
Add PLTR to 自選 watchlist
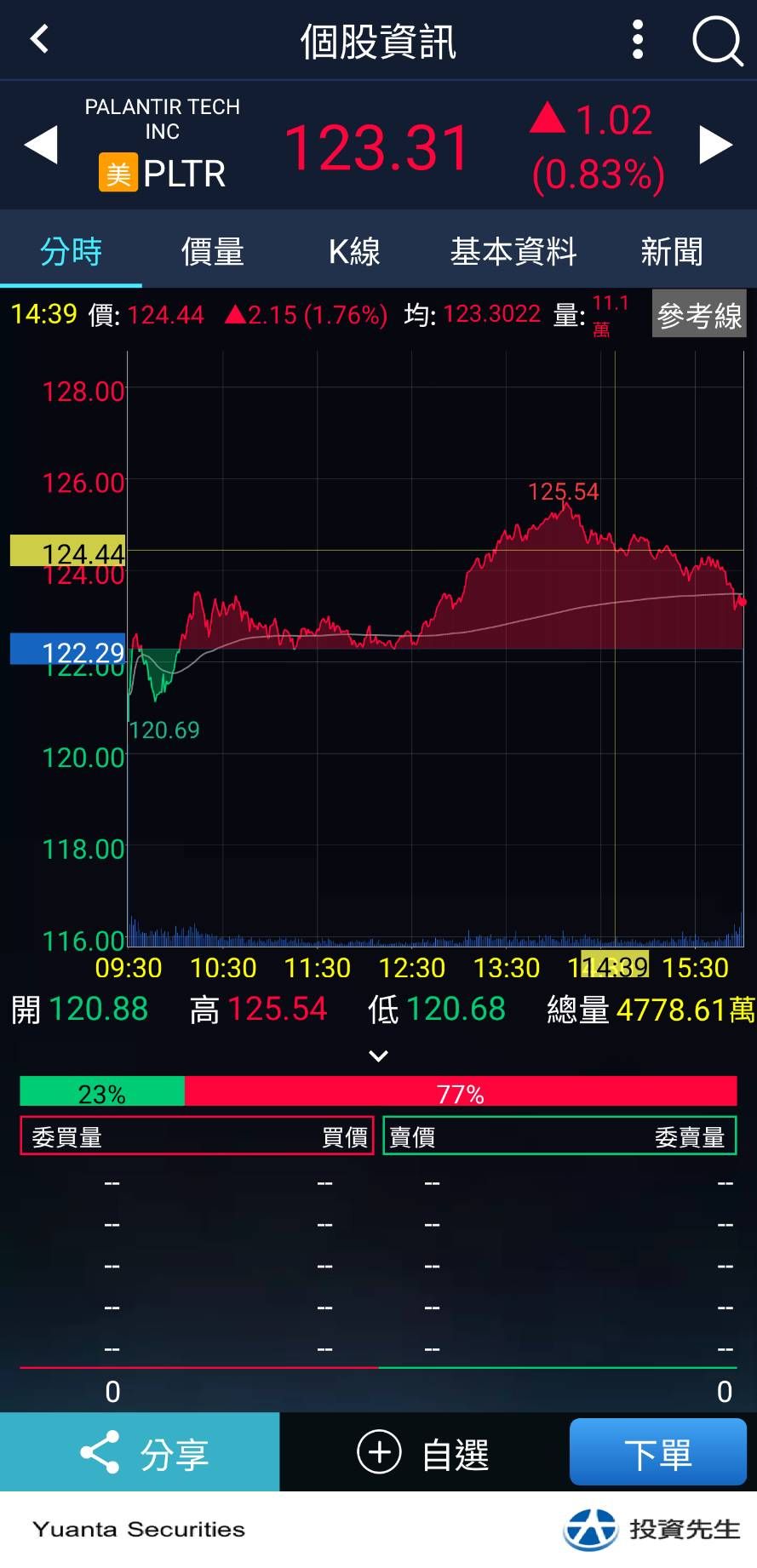click(x=423, y=1453)
